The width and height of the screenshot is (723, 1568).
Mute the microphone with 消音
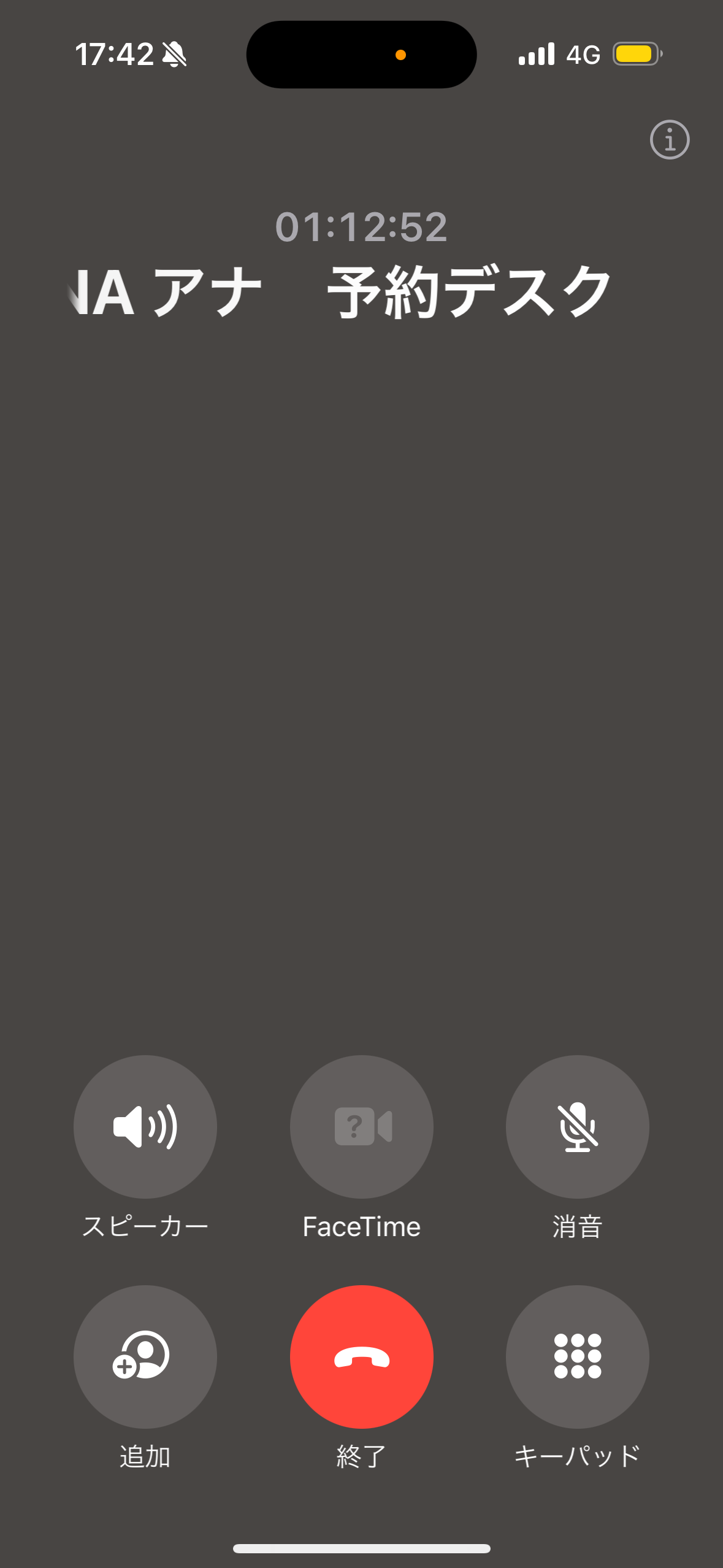pyautogui.click(x=577, y=1126)
